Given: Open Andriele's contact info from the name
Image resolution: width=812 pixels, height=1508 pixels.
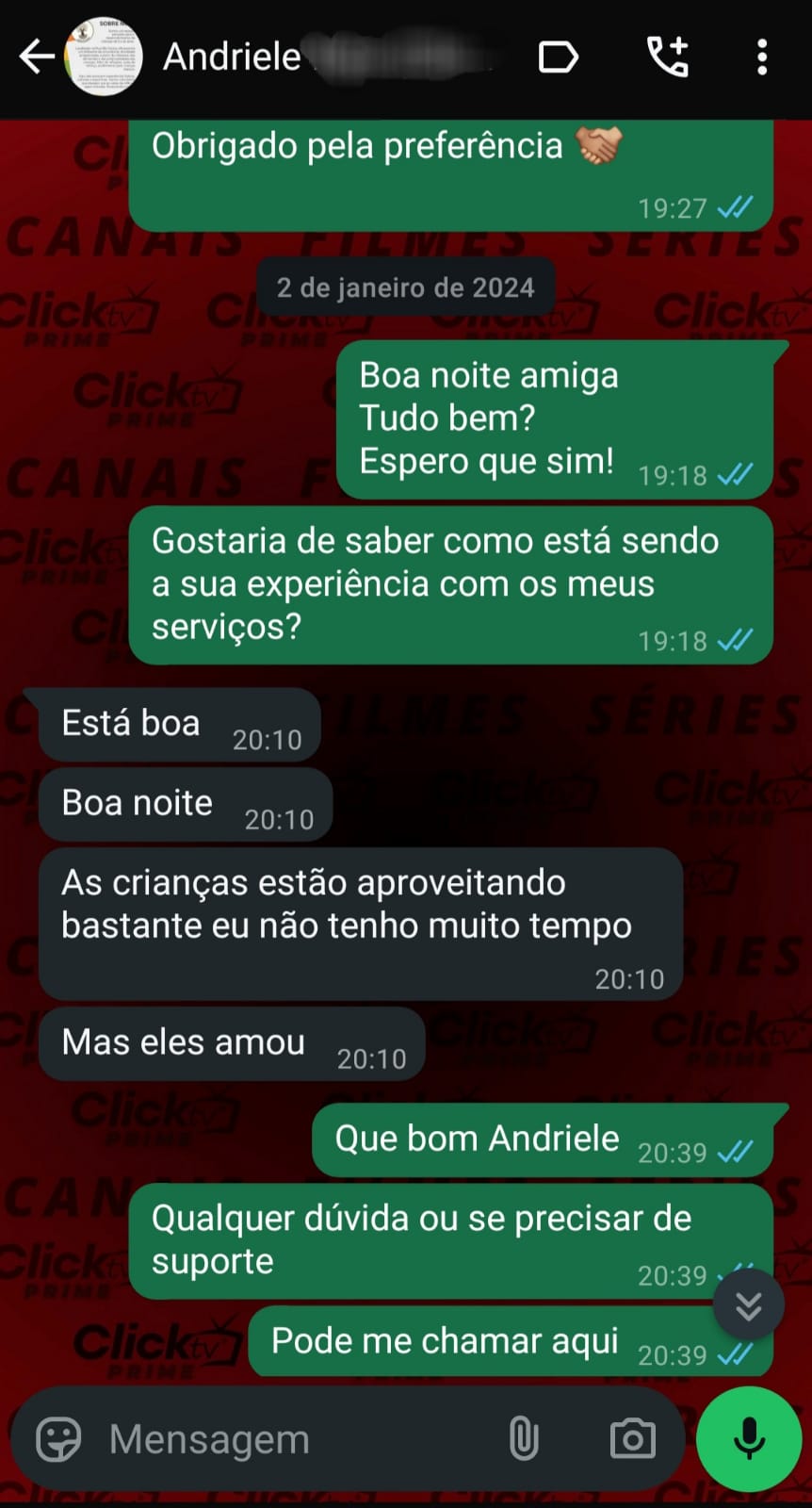Looking at the screenshot, I should tap(233, 57).
